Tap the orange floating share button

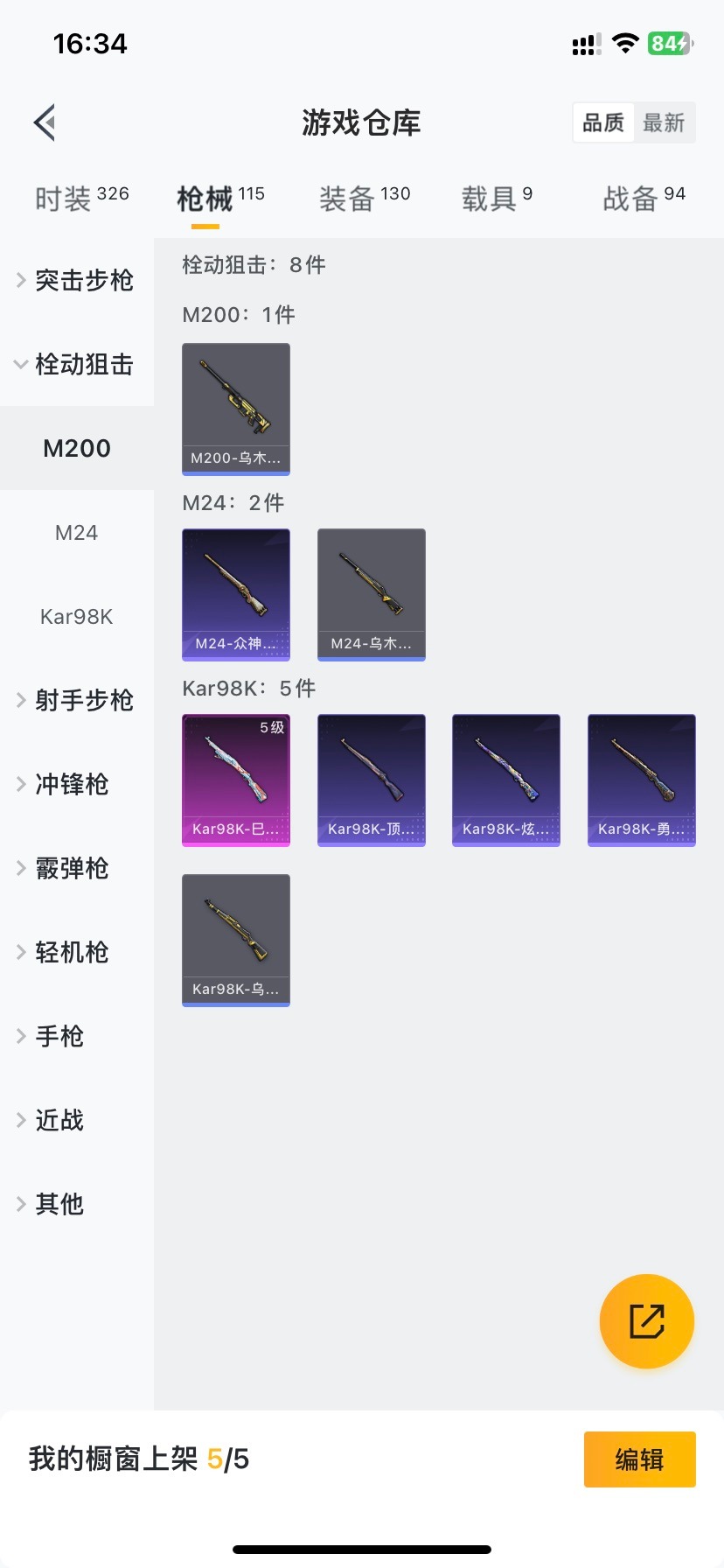pos(646,1320)
